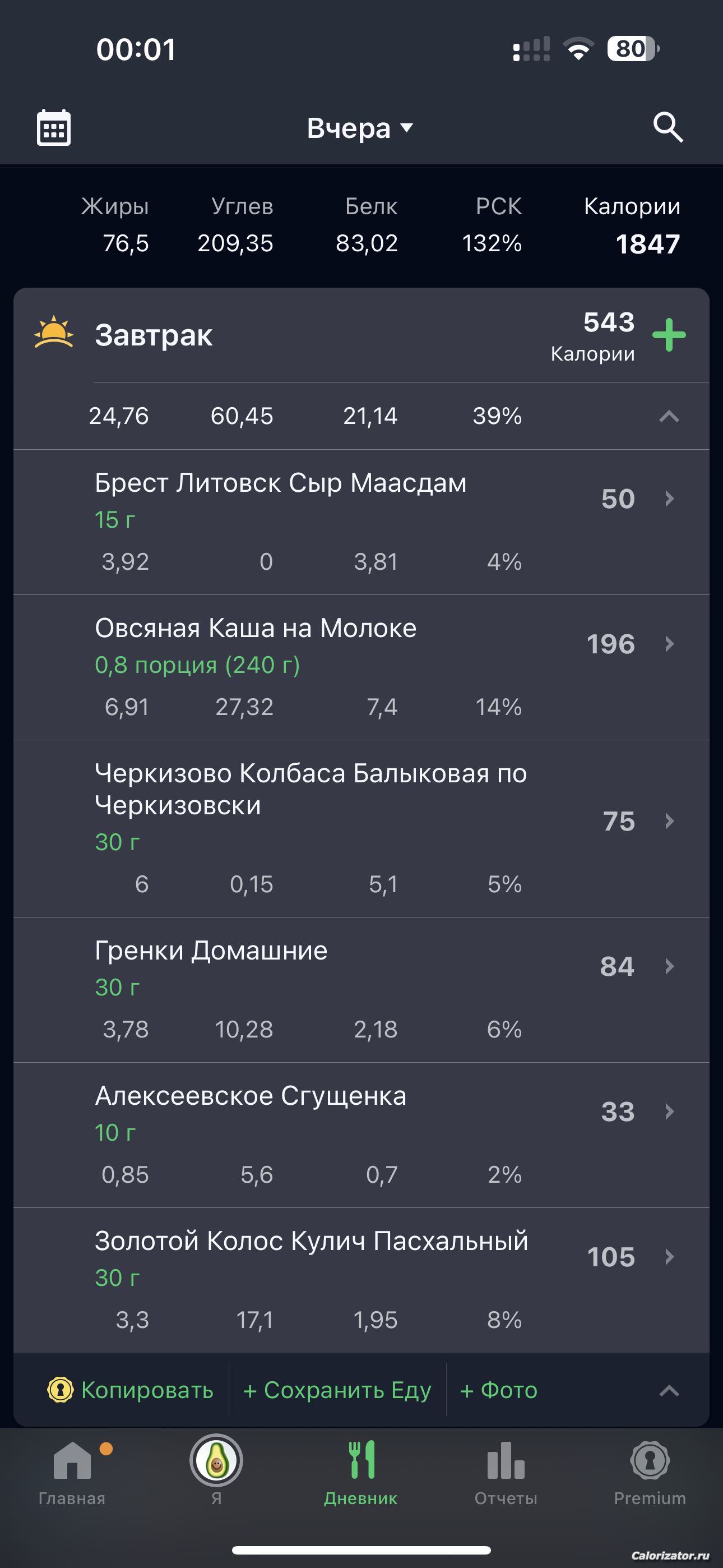Open Овсяная Каша на Молоке entry
723x1568 pixels.
[x=361, y=668]
